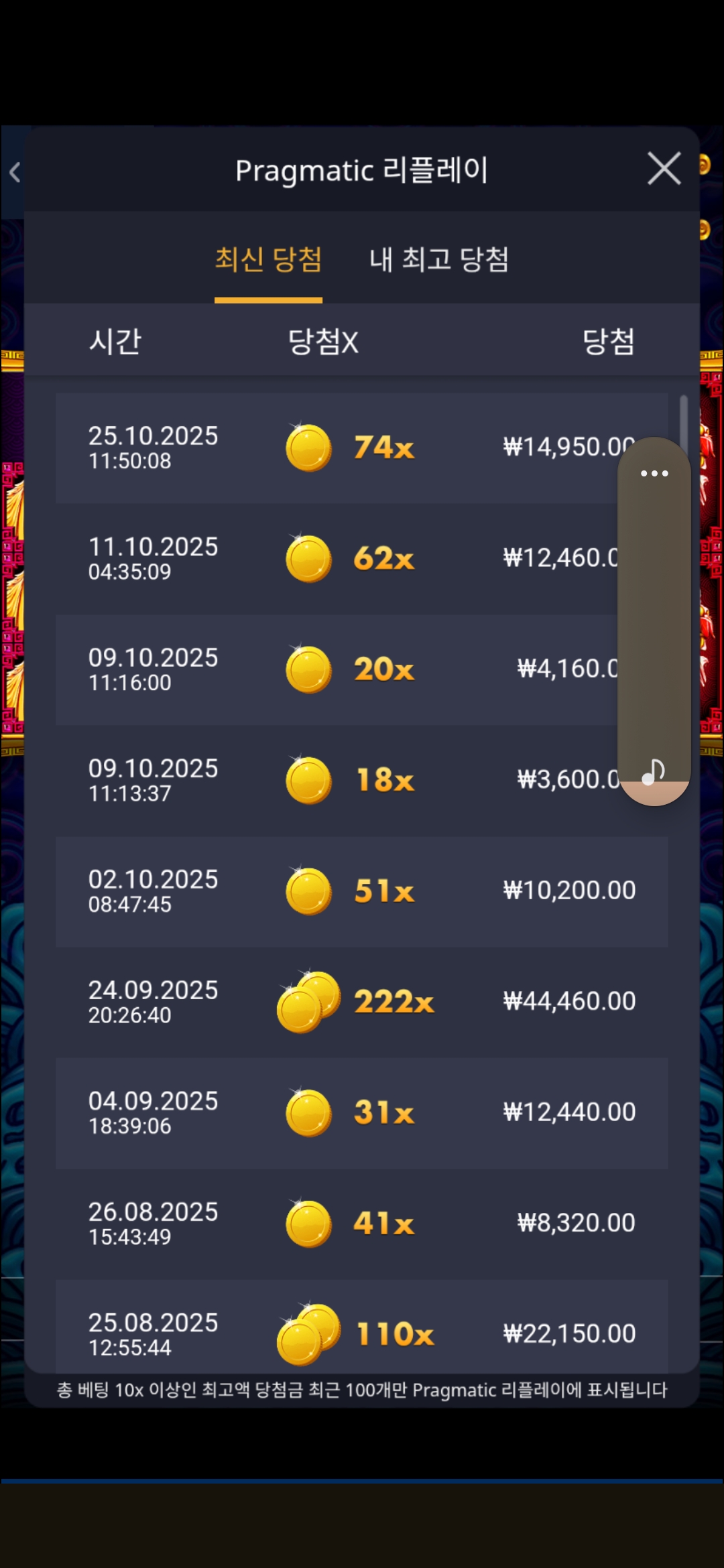Viewport: 724px width, 1568px height.
Task: Watch the 110x win replay from 25.08.2025
Action: click(x=361, y=1330)
